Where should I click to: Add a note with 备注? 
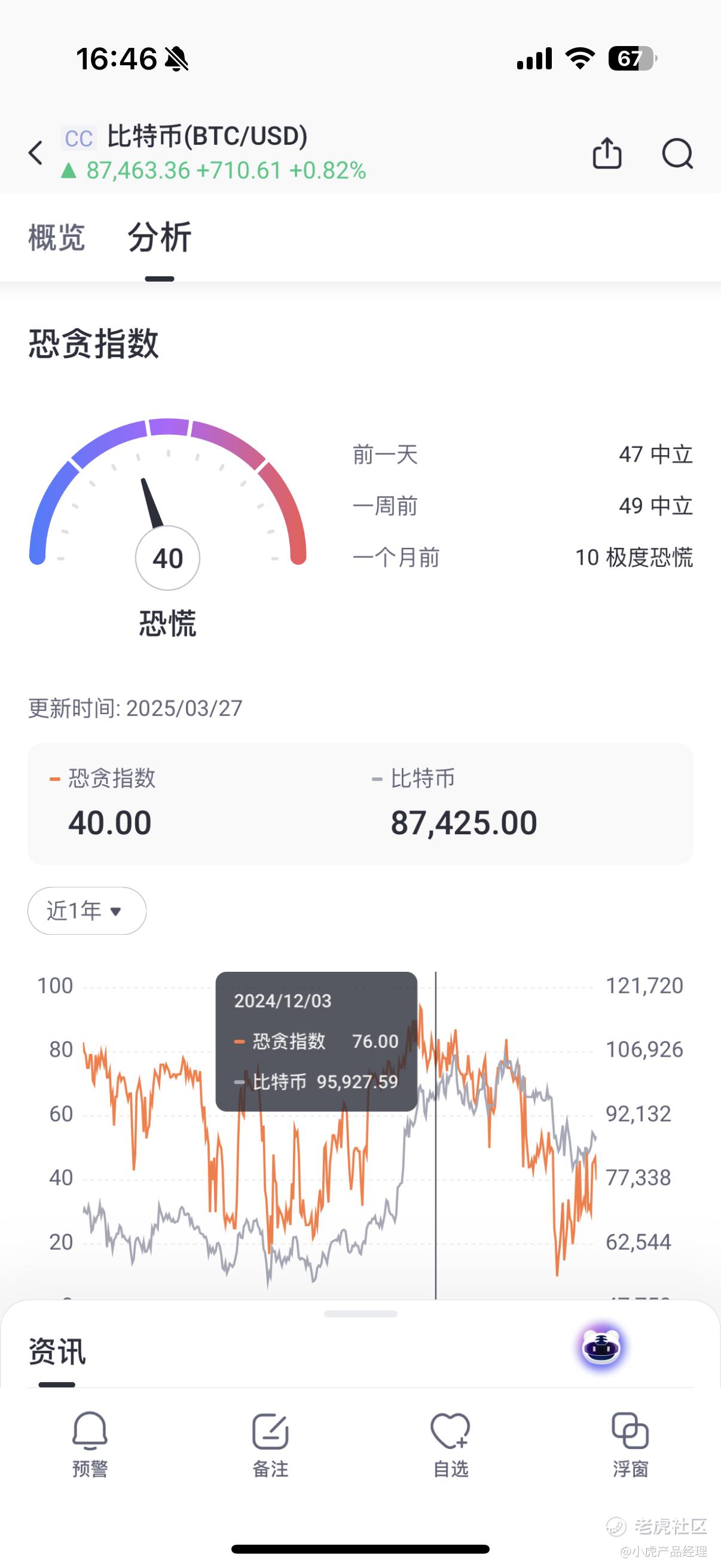(x=270, y=1443)
